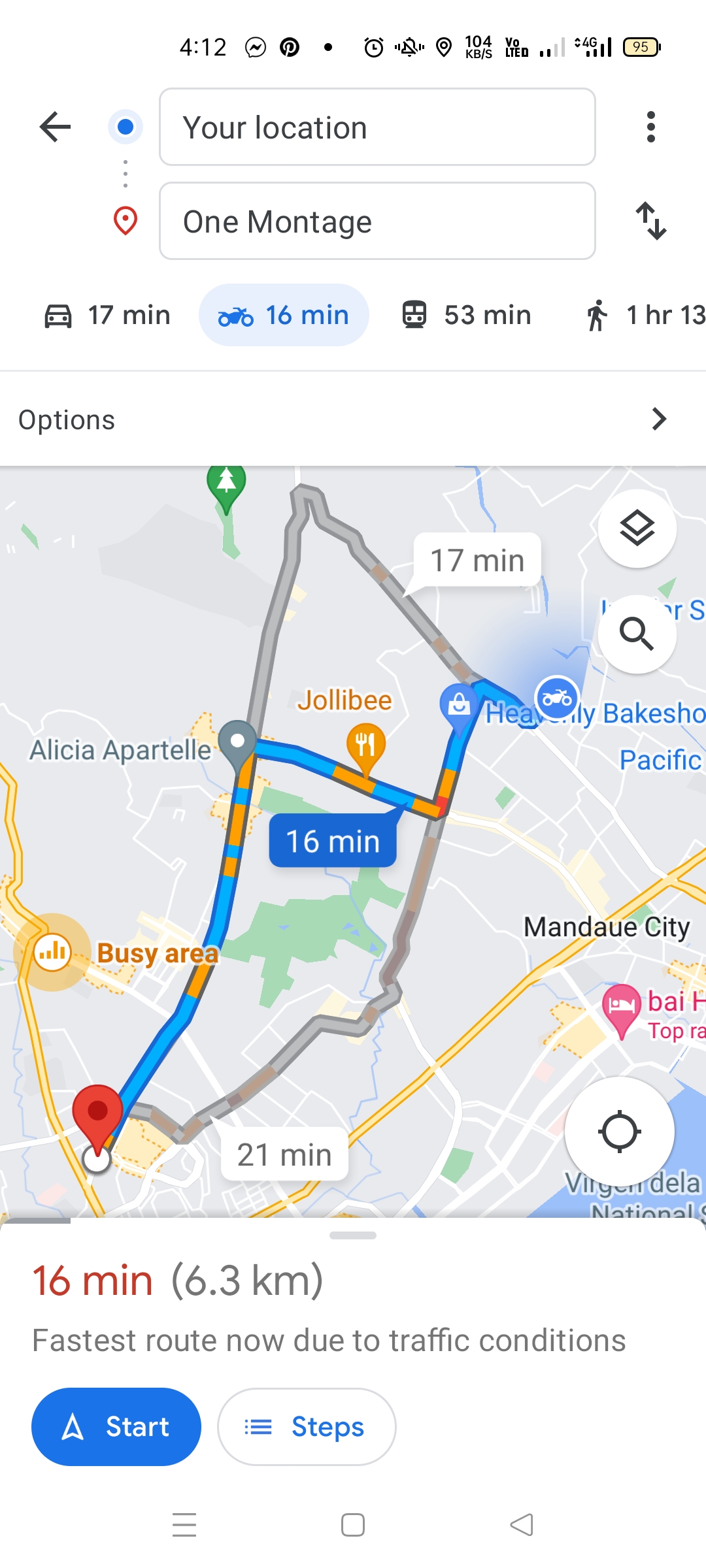Recenter map on my location

pyautogui.click(x=619, y=1132)
